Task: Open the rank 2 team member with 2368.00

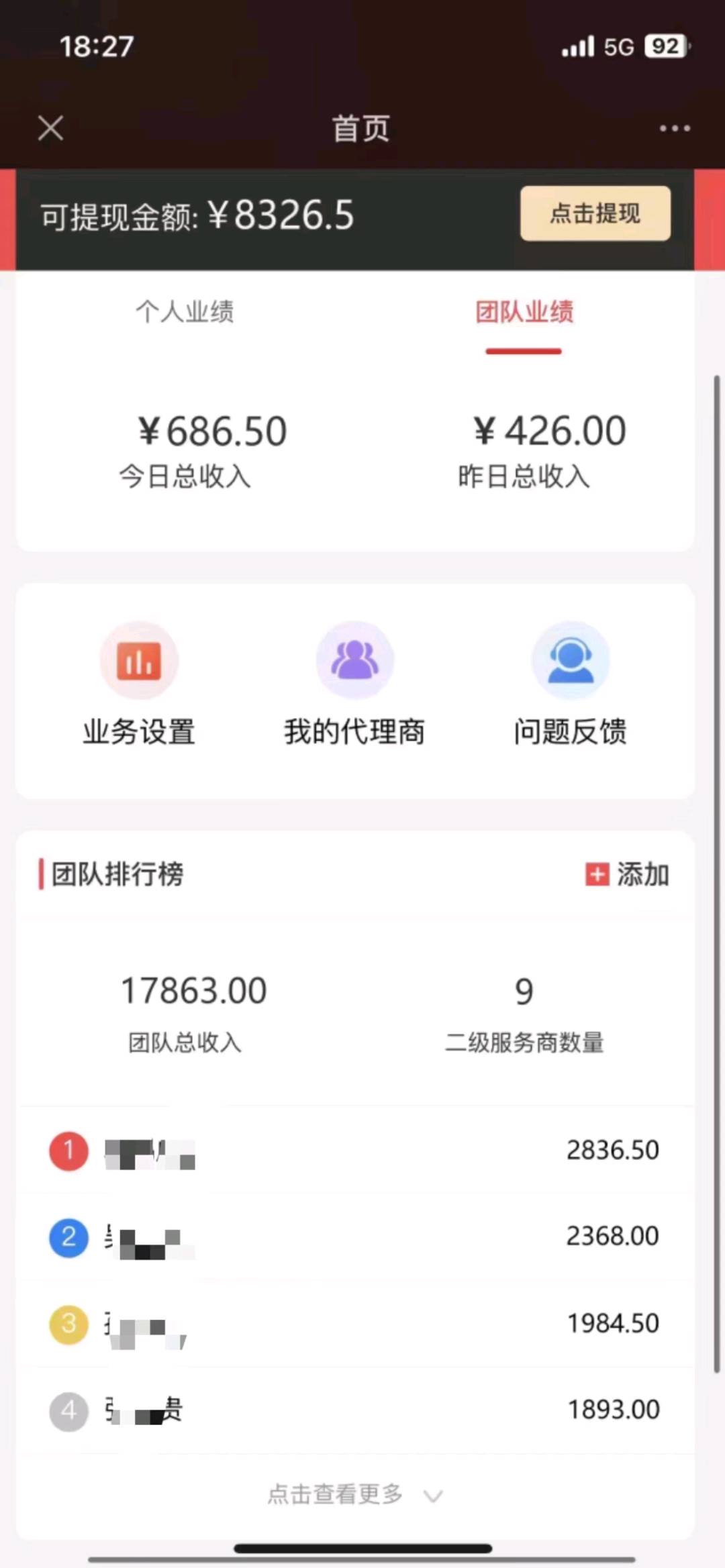Action: [x=355, y=1237]
